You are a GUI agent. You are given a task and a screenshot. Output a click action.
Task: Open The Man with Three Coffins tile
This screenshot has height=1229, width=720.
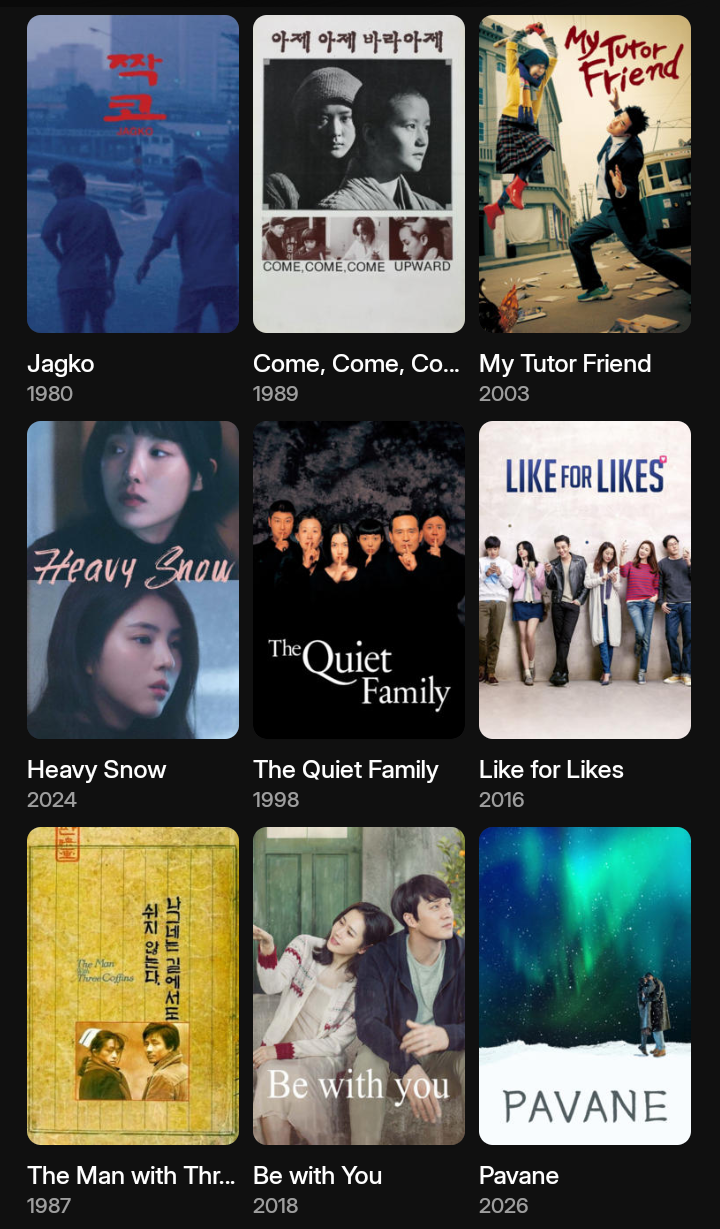[133, 986]
